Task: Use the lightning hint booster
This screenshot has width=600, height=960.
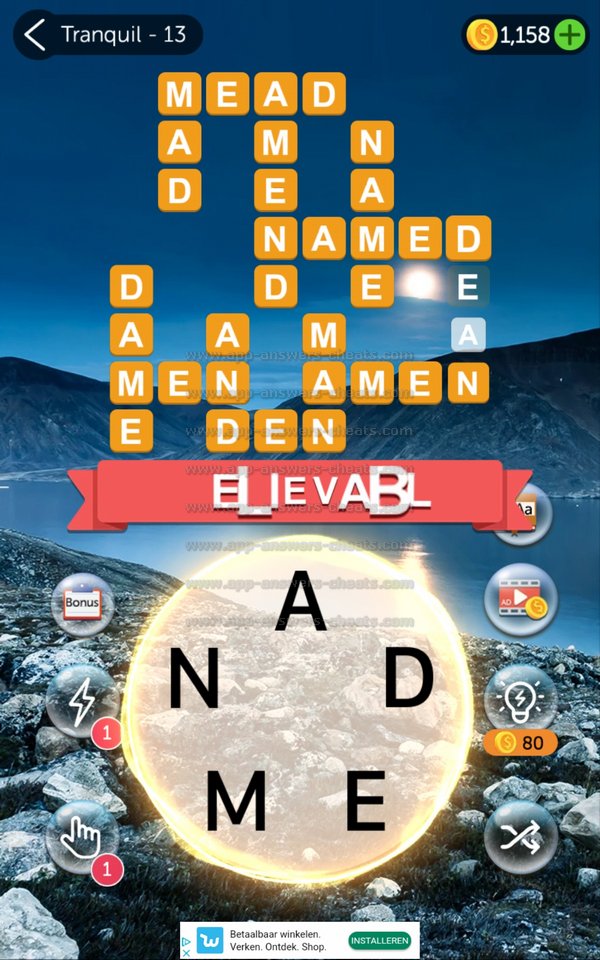Action: coord(81,702)
